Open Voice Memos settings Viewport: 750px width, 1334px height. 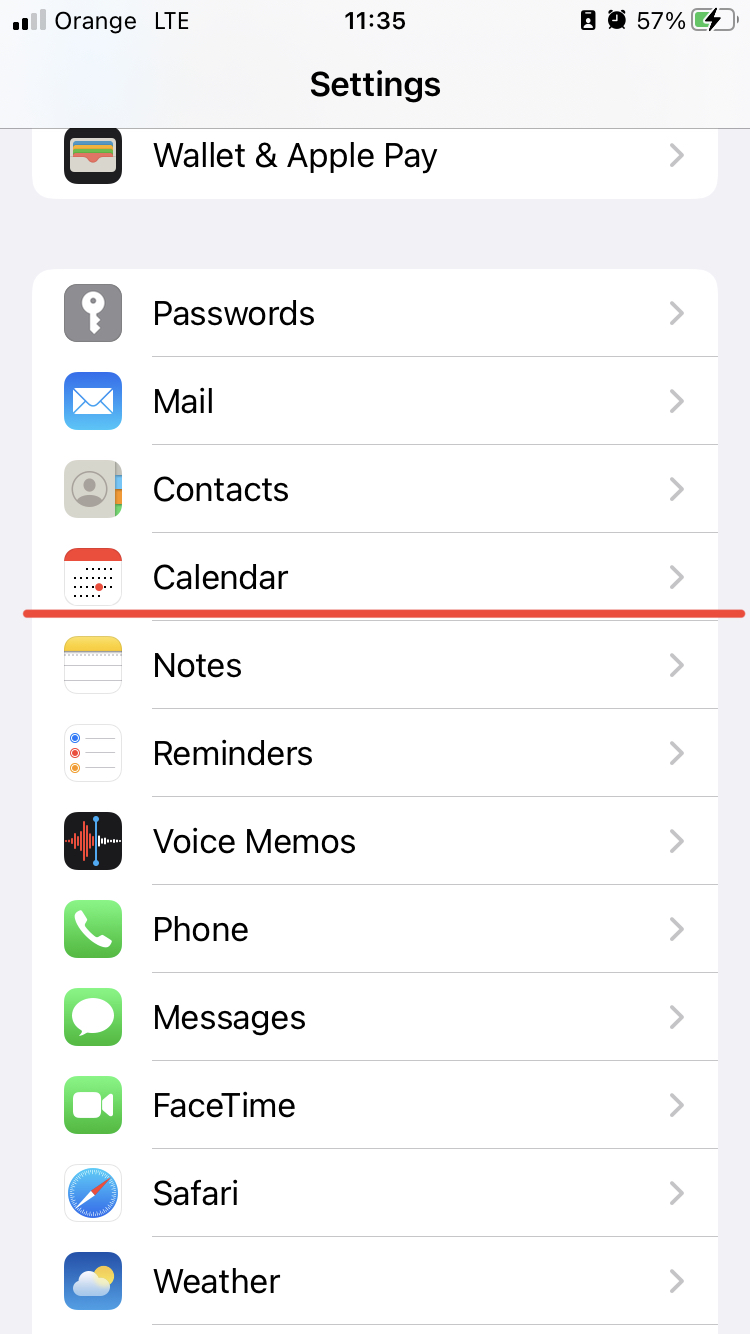tap(375, 842)
